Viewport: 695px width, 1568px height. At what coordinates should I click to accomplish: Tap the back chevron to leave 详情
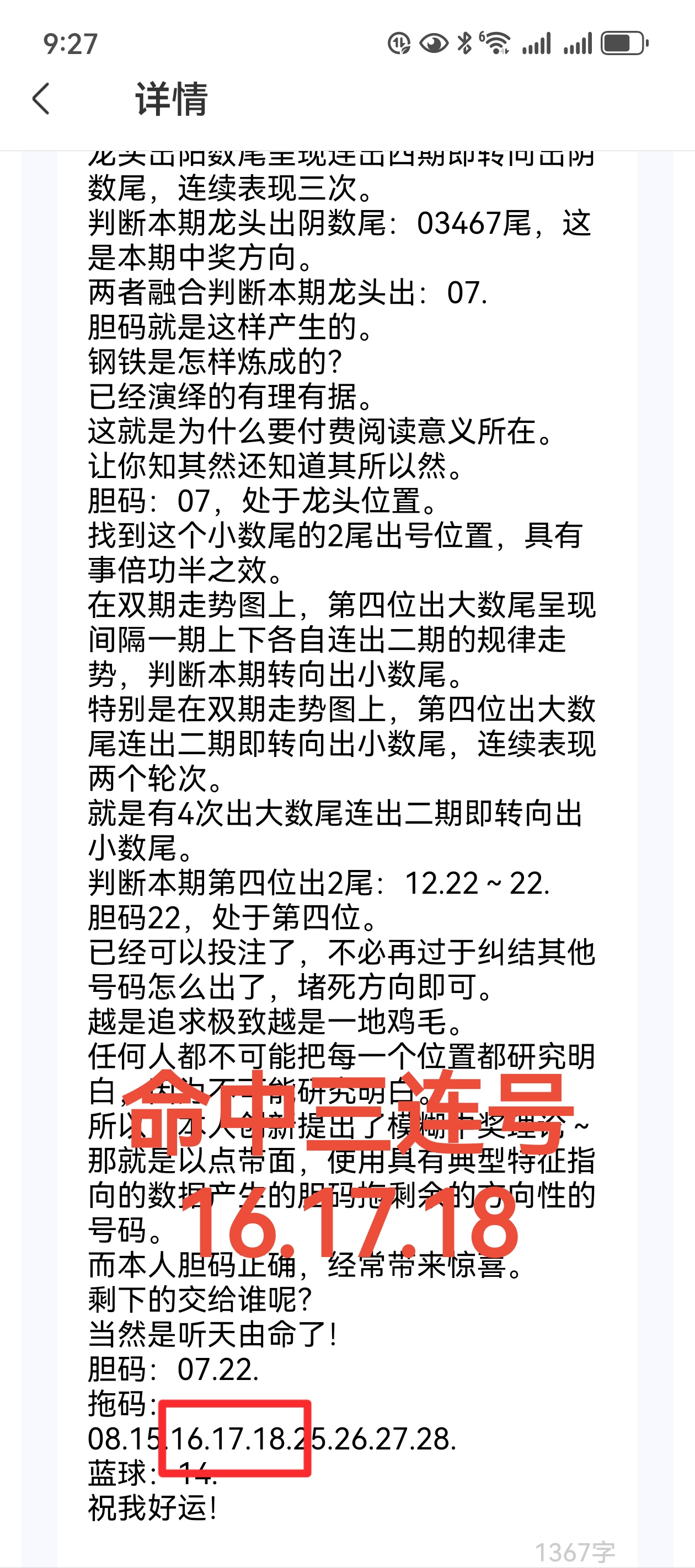click(x=39, y=99)
